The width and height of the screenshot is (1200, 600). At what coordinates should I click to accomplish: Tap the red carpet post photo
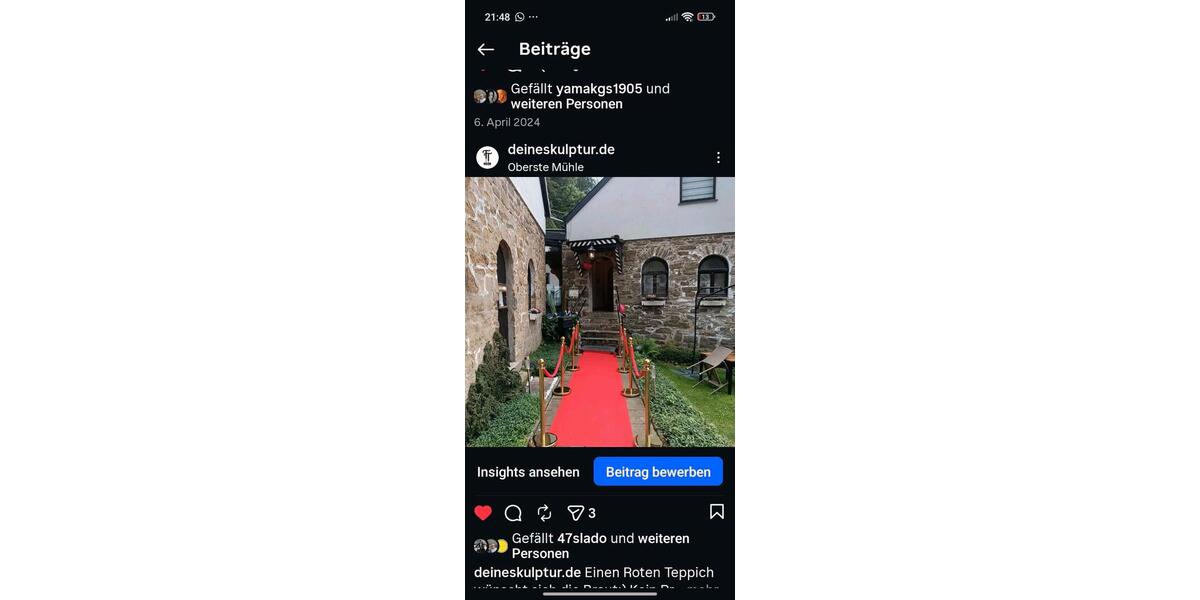(600, 312)
